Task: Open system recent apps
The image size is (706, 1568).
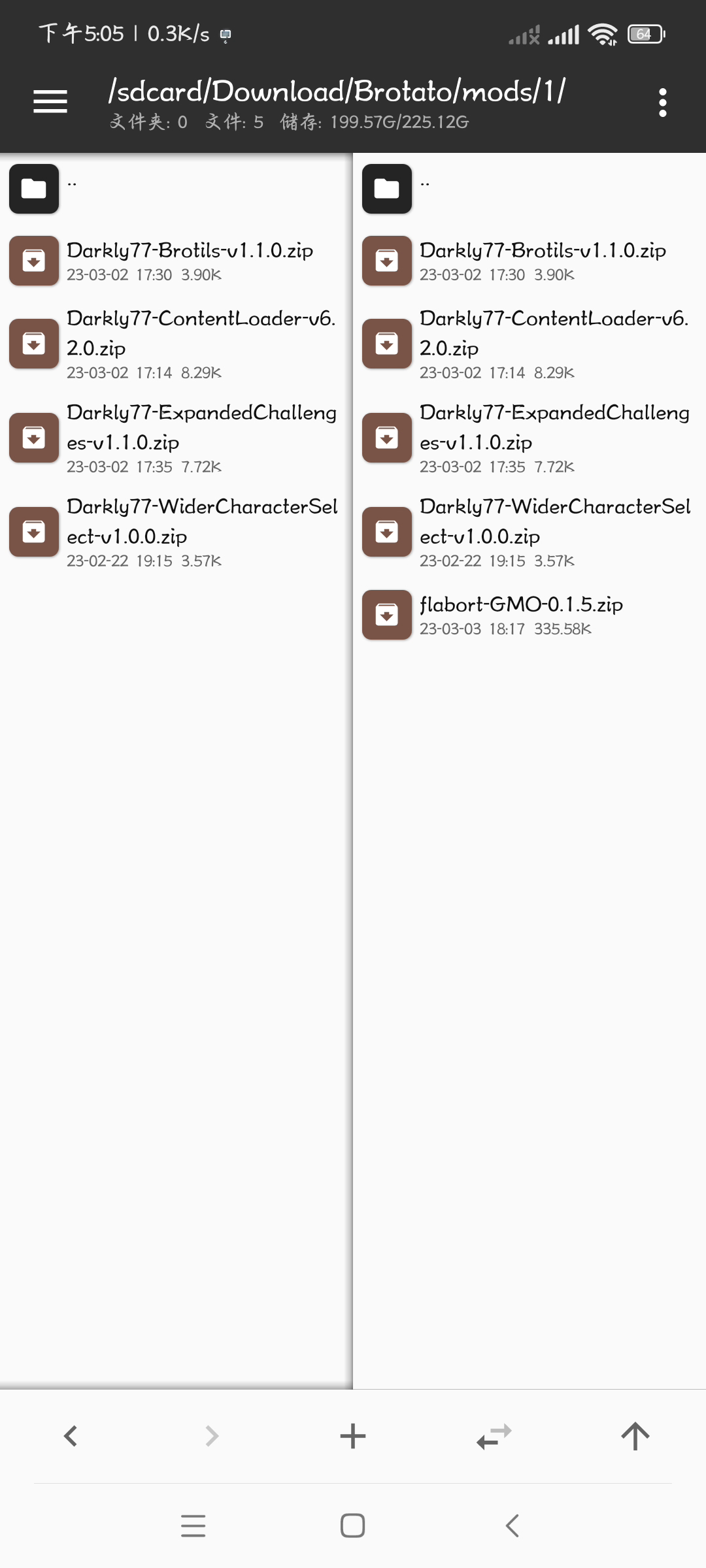Action: tap(193, 1526)
